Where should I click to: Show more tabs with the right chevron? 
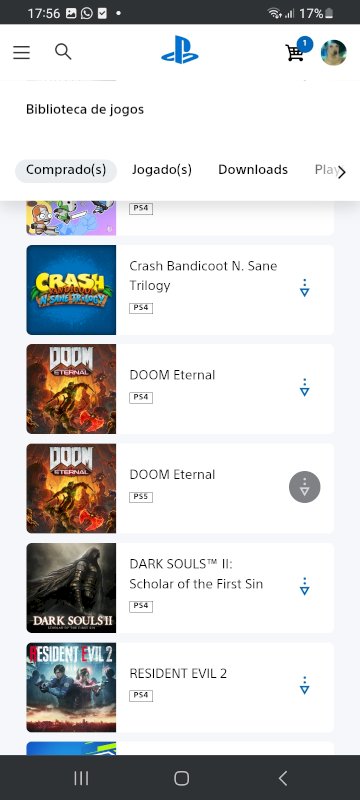(x=342, y=172)
